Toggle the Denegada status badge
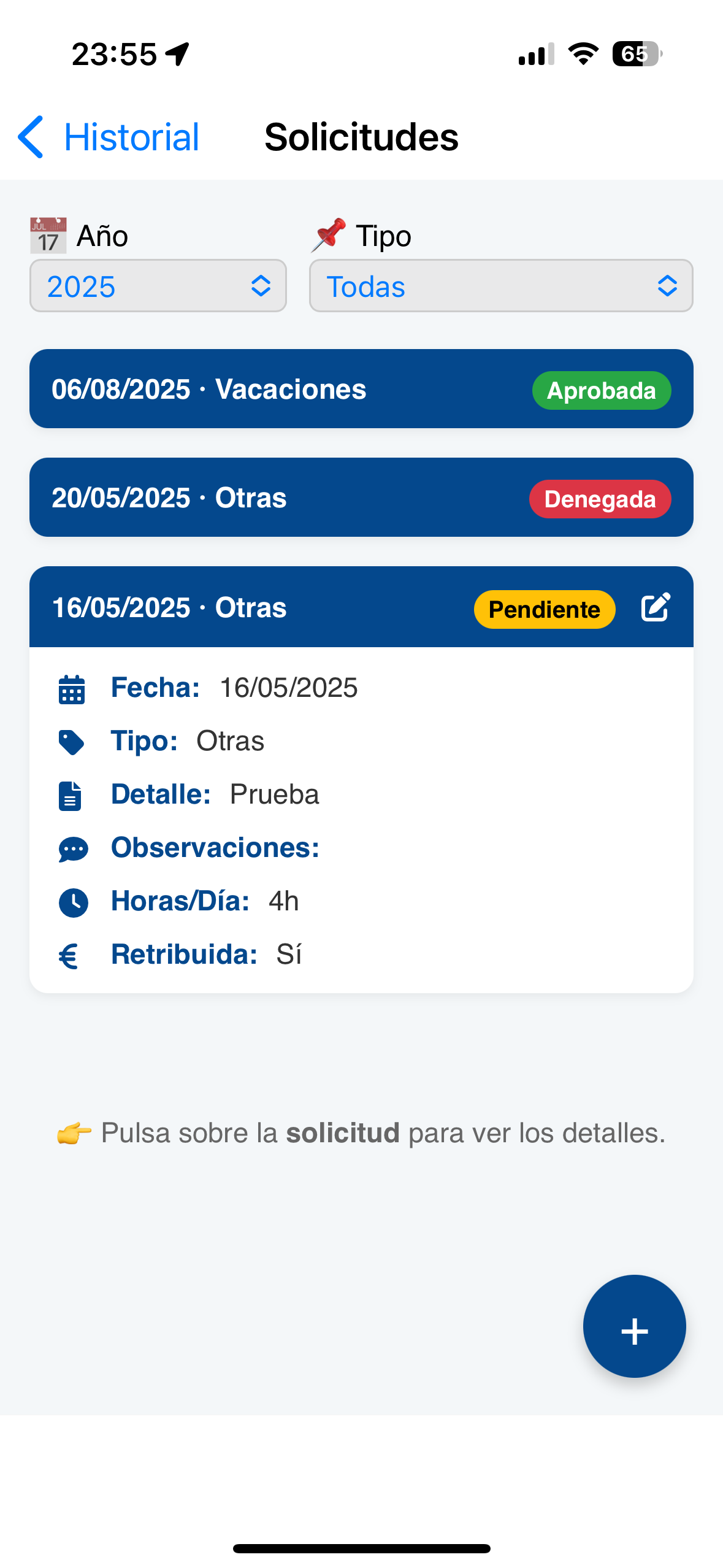The height and width of the screenshot is (1568, 723). (599, 498)
